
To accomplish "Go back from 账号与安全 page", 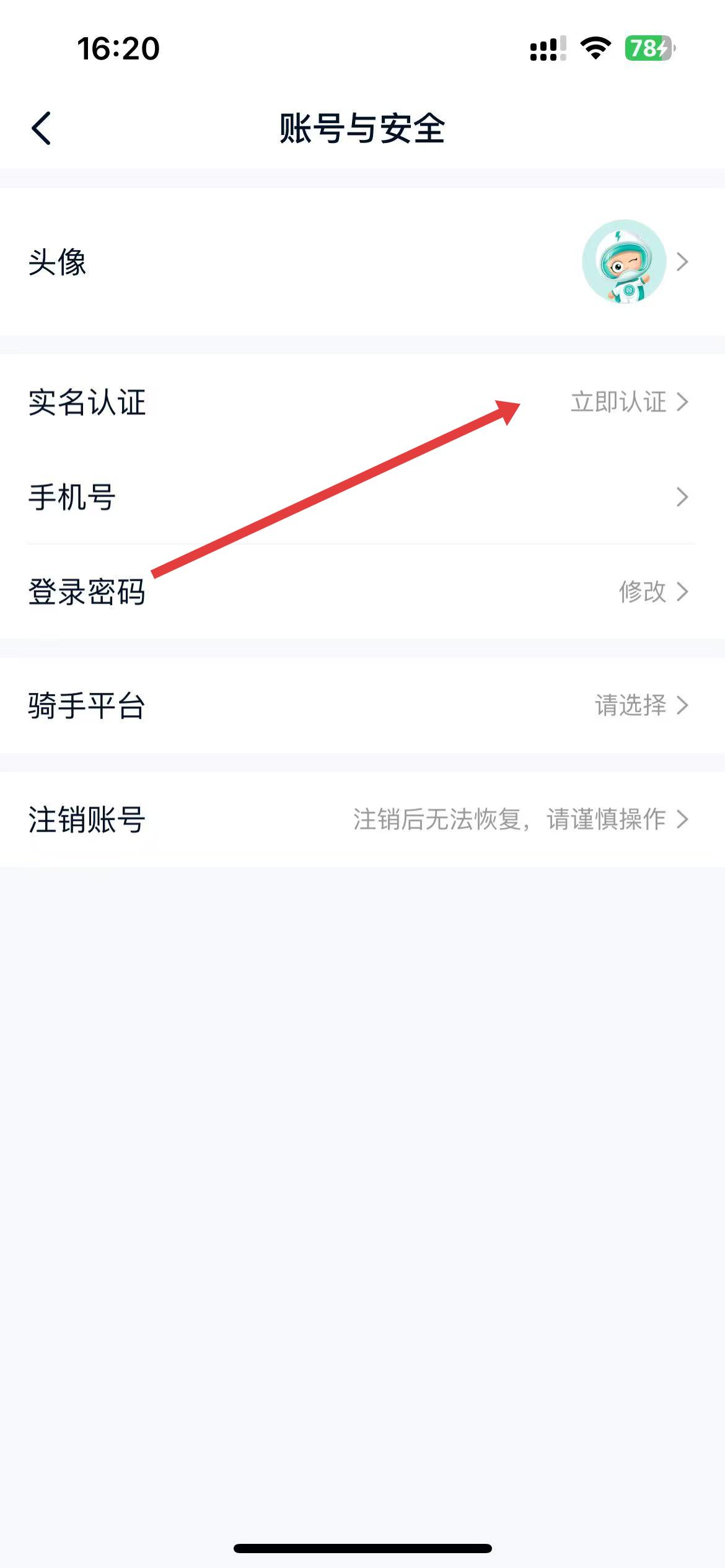I will 42,129.
